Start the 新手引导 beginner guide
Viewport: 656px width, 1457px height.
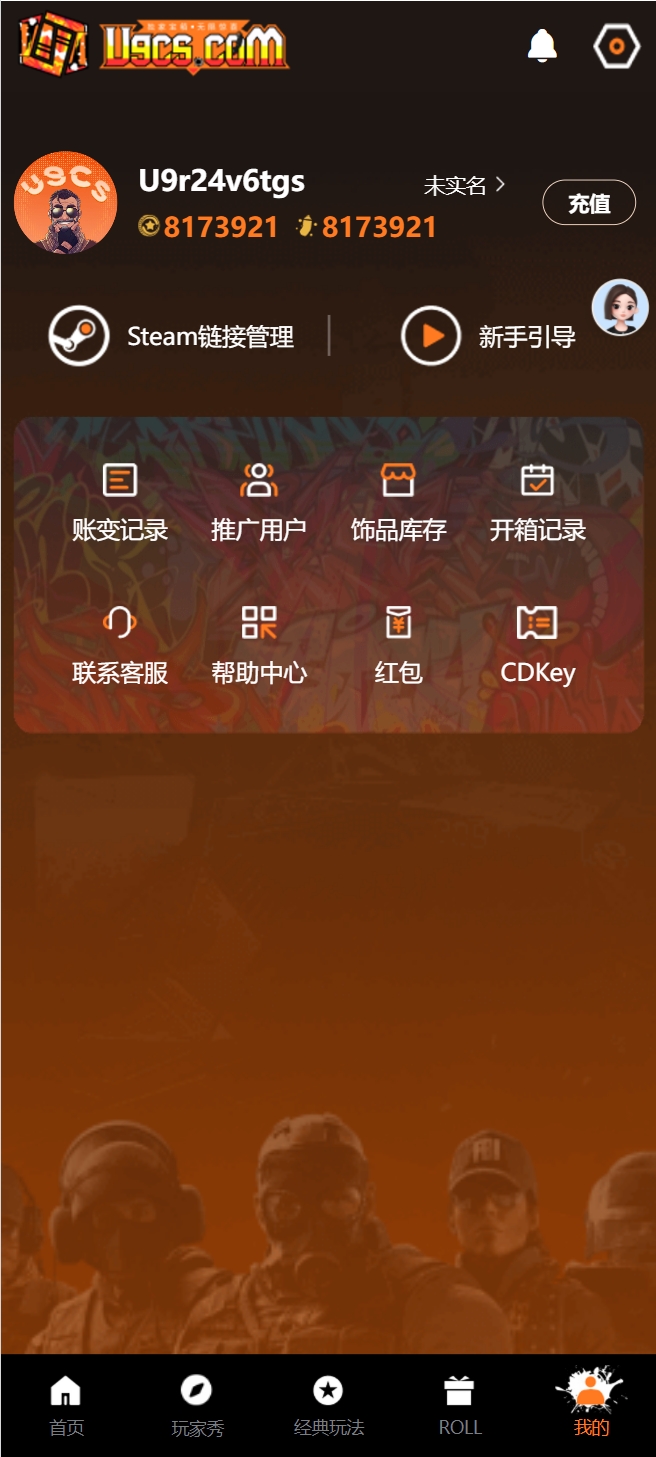[489, 337]
